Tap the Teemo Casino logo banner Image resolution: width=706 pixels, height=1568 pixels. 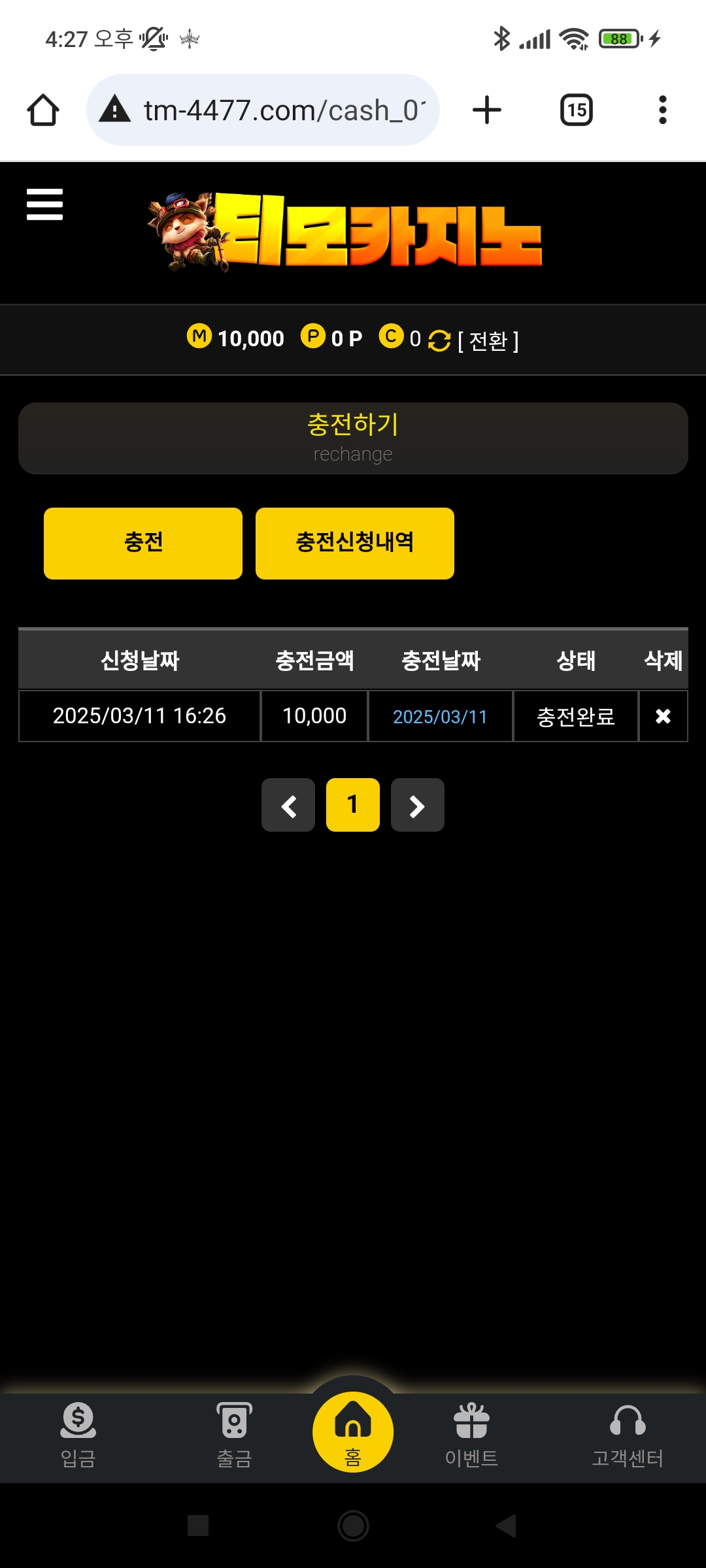[346, 232]
